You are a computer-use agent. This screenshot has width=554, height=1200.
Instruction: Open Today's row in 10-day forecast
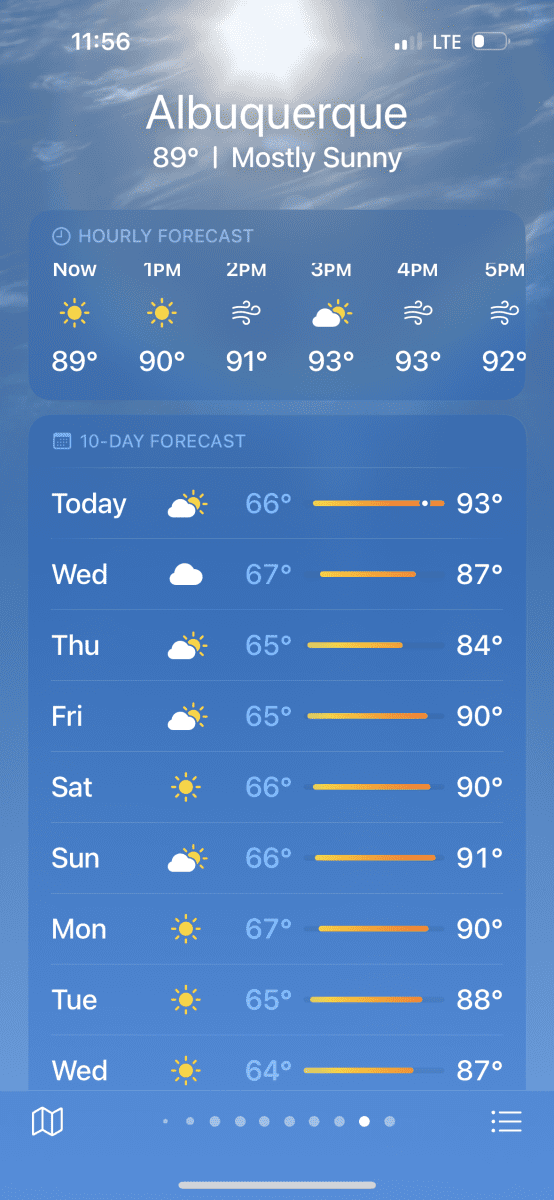[x=277, y=503]
